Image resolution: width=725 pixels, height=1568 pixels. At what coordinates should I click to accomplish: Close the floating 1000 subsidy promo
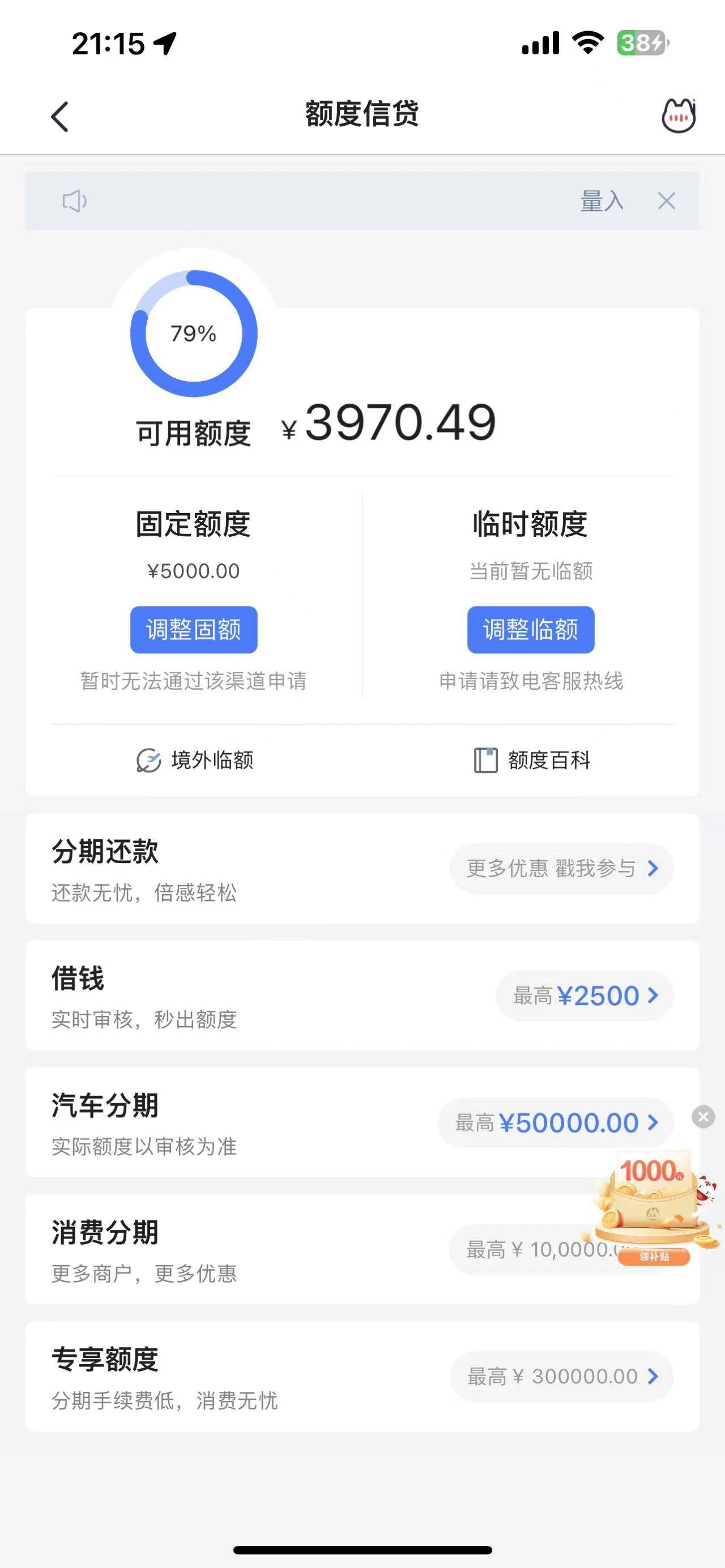(703, 1116)
